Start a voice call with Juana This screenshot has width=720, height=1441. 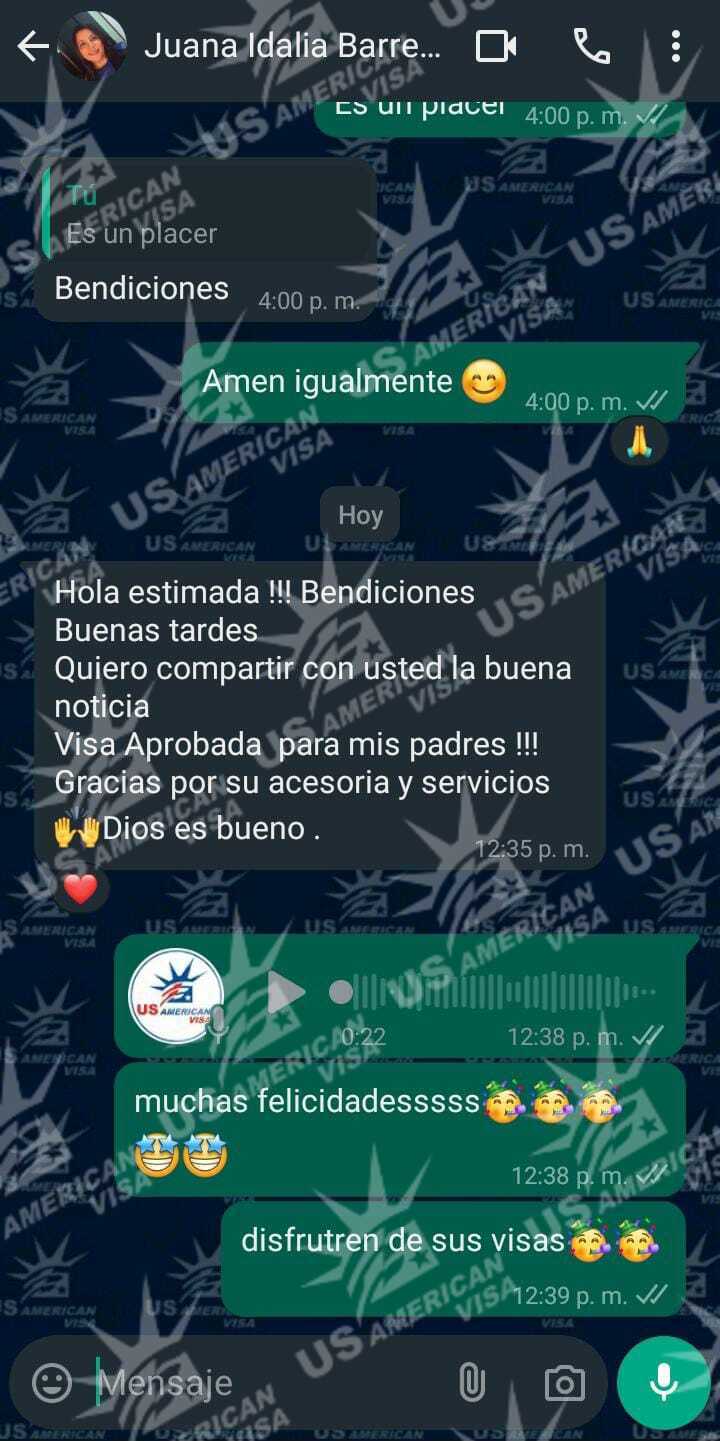(591, 46)
